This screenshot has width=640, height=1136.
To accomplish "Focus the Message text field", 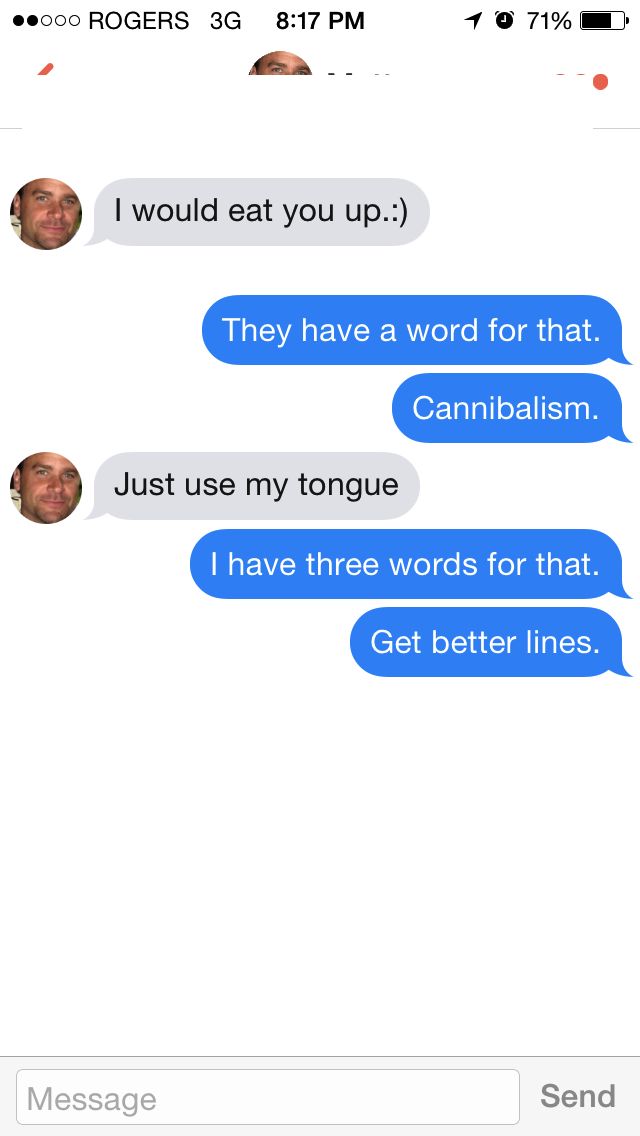I will coord(268,1097).
